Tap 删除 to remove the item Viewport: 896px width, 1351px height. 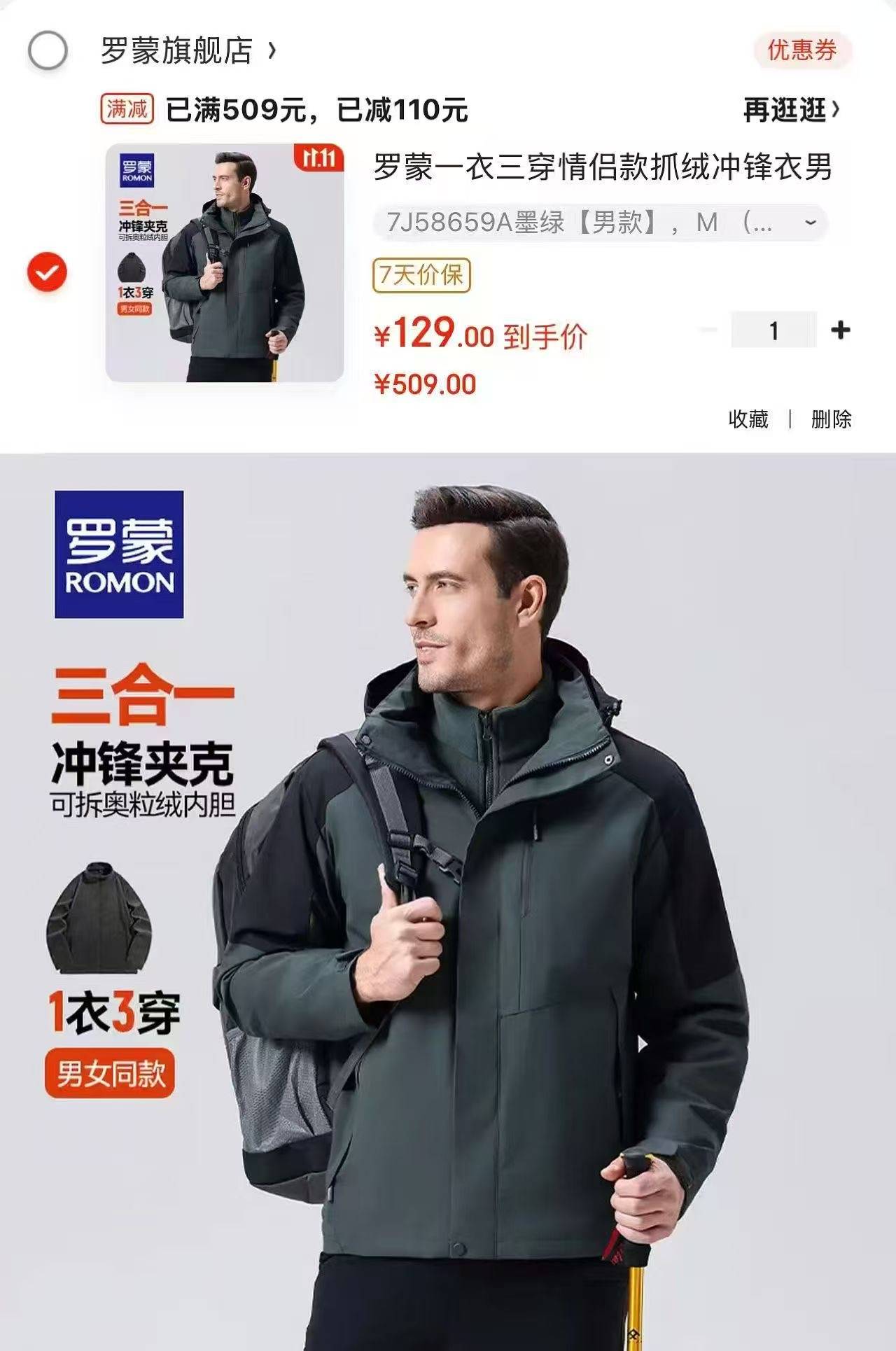pyautogui.click(x=831, y=419)
